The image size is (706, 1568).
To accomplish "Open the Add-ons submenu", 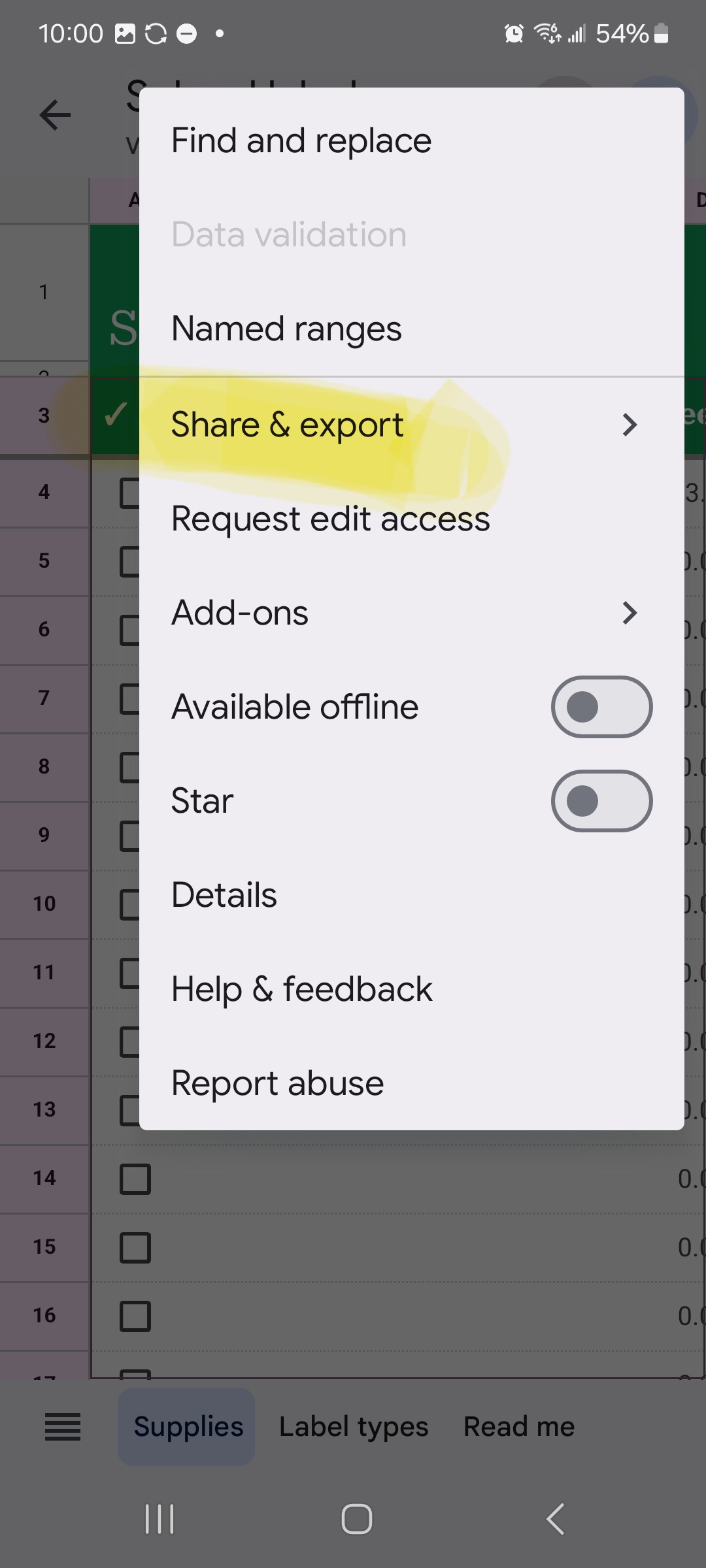I will [x=411, y=613].
